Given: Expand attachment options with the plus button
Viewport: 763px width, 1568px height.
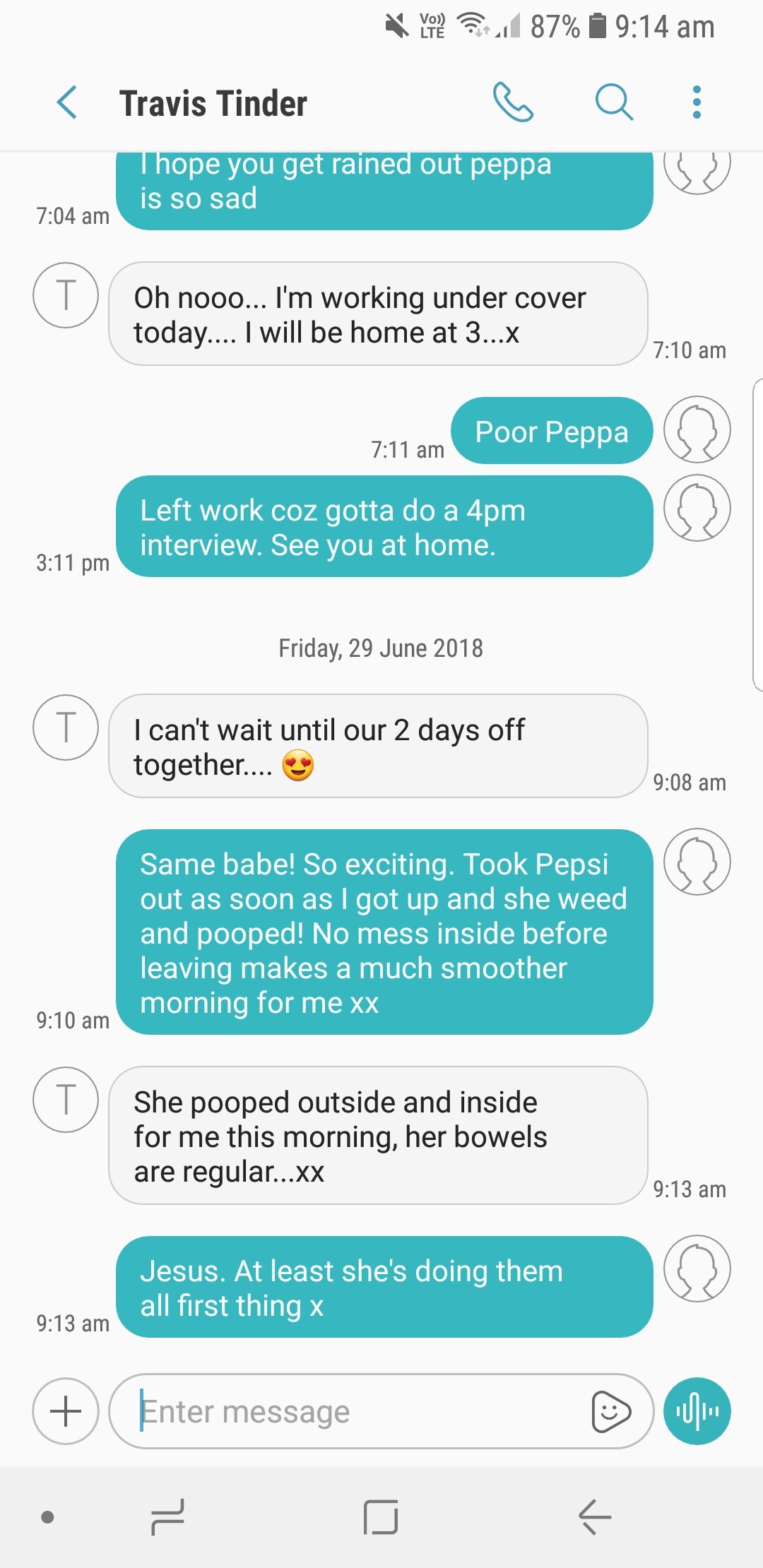Looking at the screenshot, I should (x=65, y=1410).
